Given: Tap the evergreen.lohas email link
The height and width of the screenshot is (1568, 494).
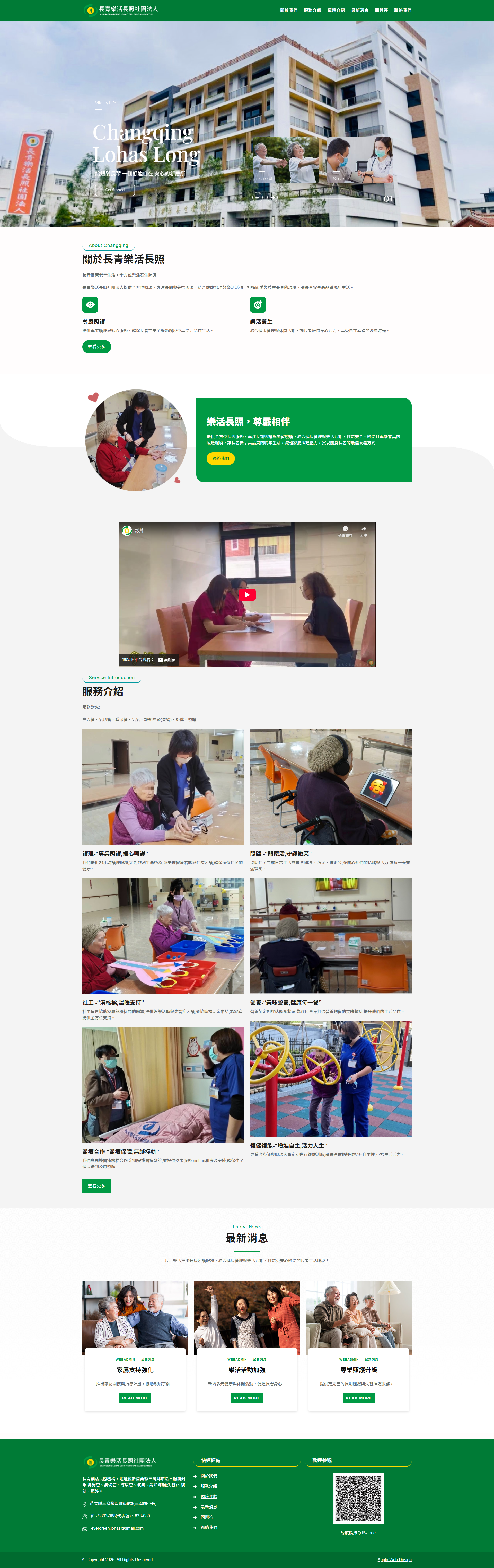Looking at the screenshot, I should point(117,1528).
